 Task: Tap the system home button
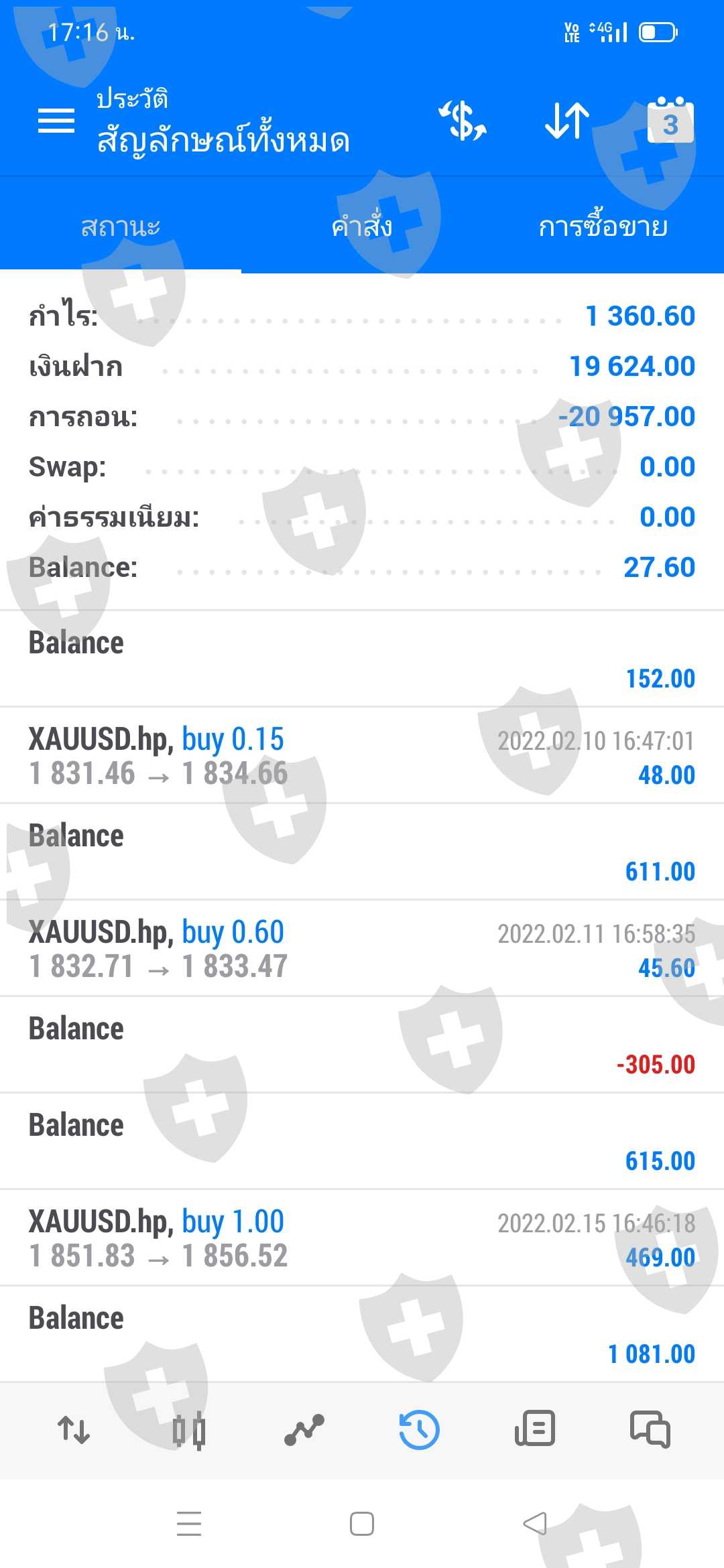pos(362,1524)
